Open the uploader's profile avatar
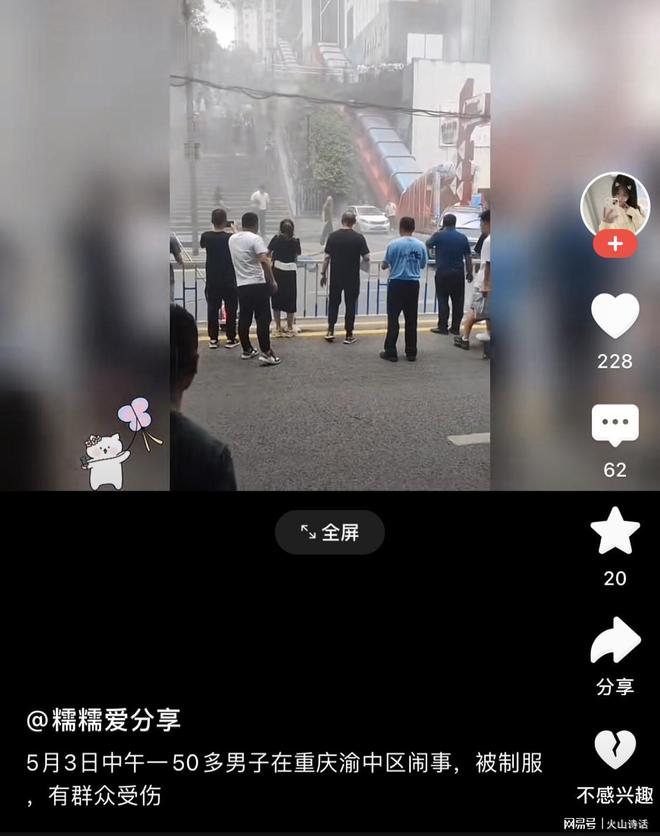Screen dimensions: 660x836 coord(614,203)
